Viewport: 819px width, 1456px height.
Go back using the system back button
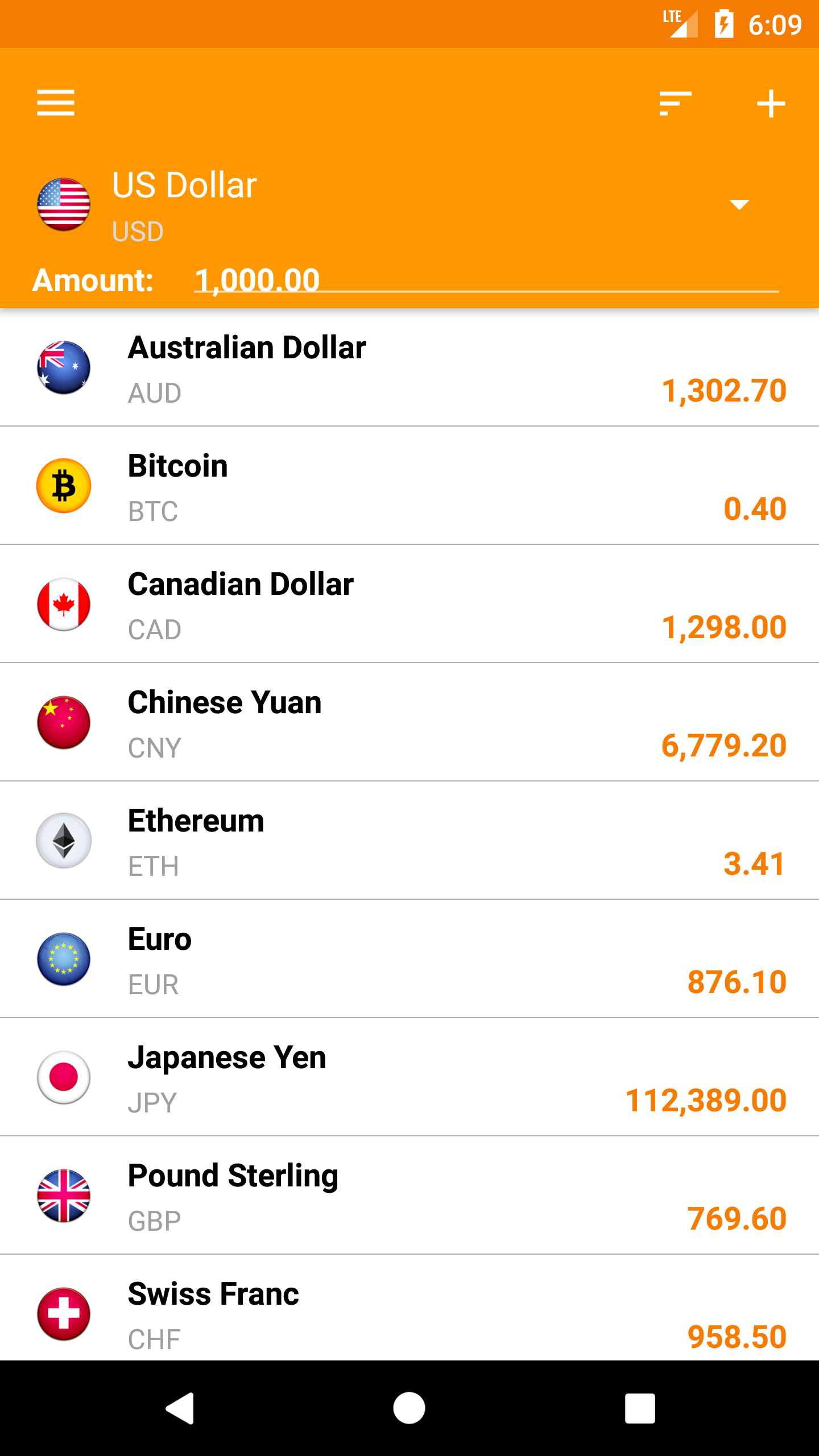pyautogui.click(x=180, y=1408)
